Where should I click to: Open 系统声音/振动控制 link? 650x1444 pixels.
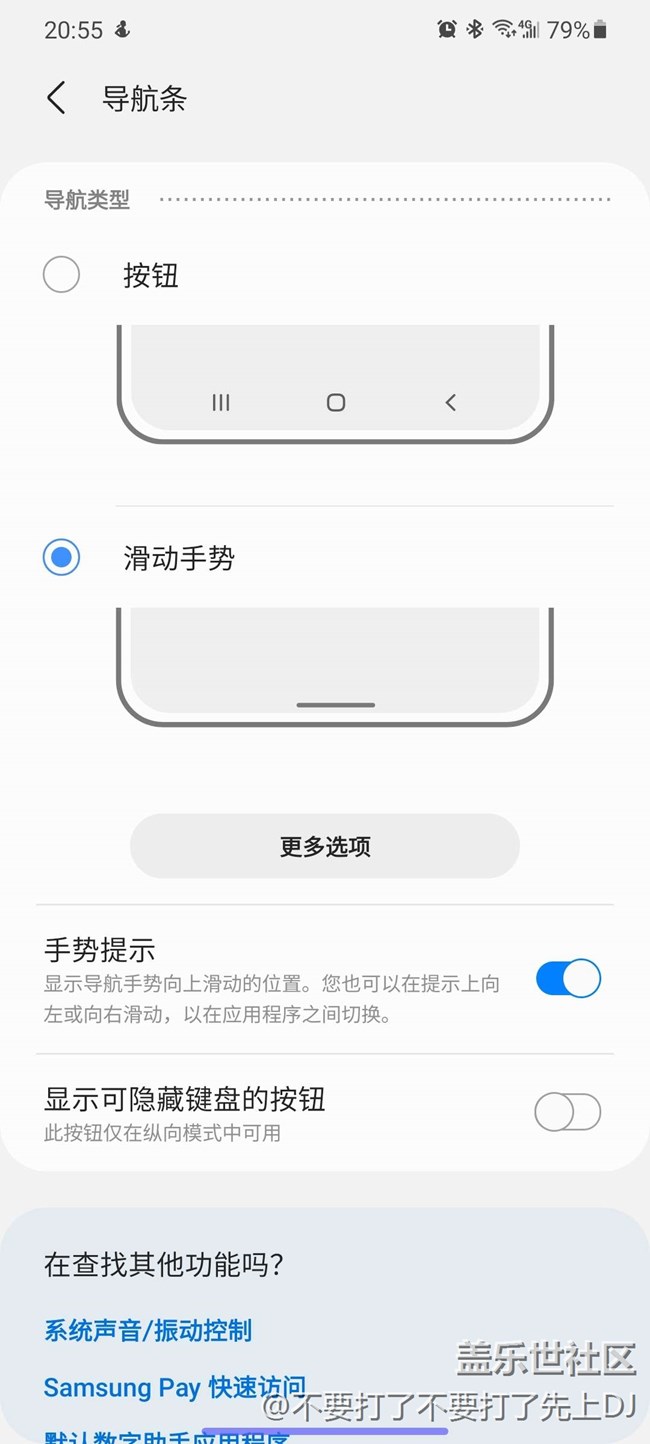pos(148,1330)
